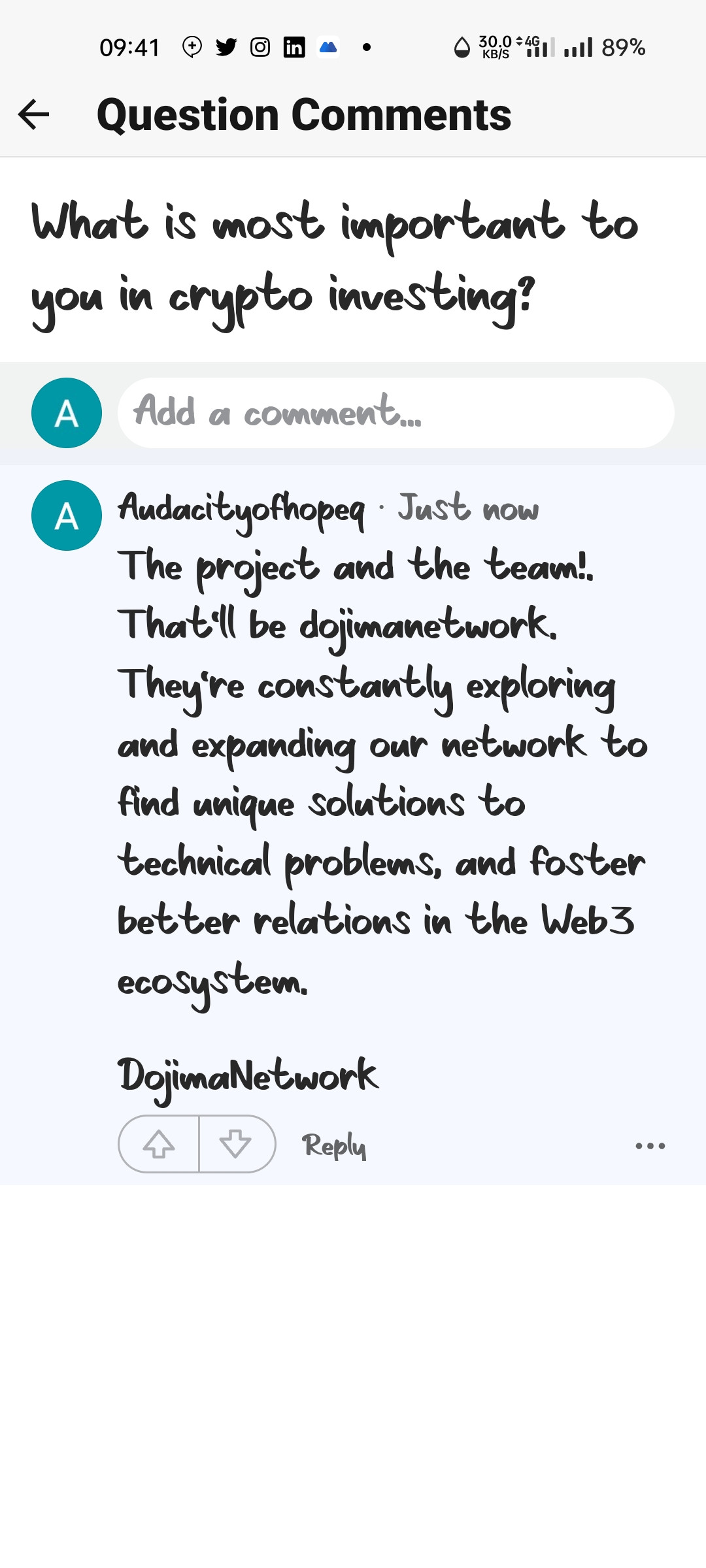
Task: Open the Audacityofhopeq username link
Action: tap(241, 509)
